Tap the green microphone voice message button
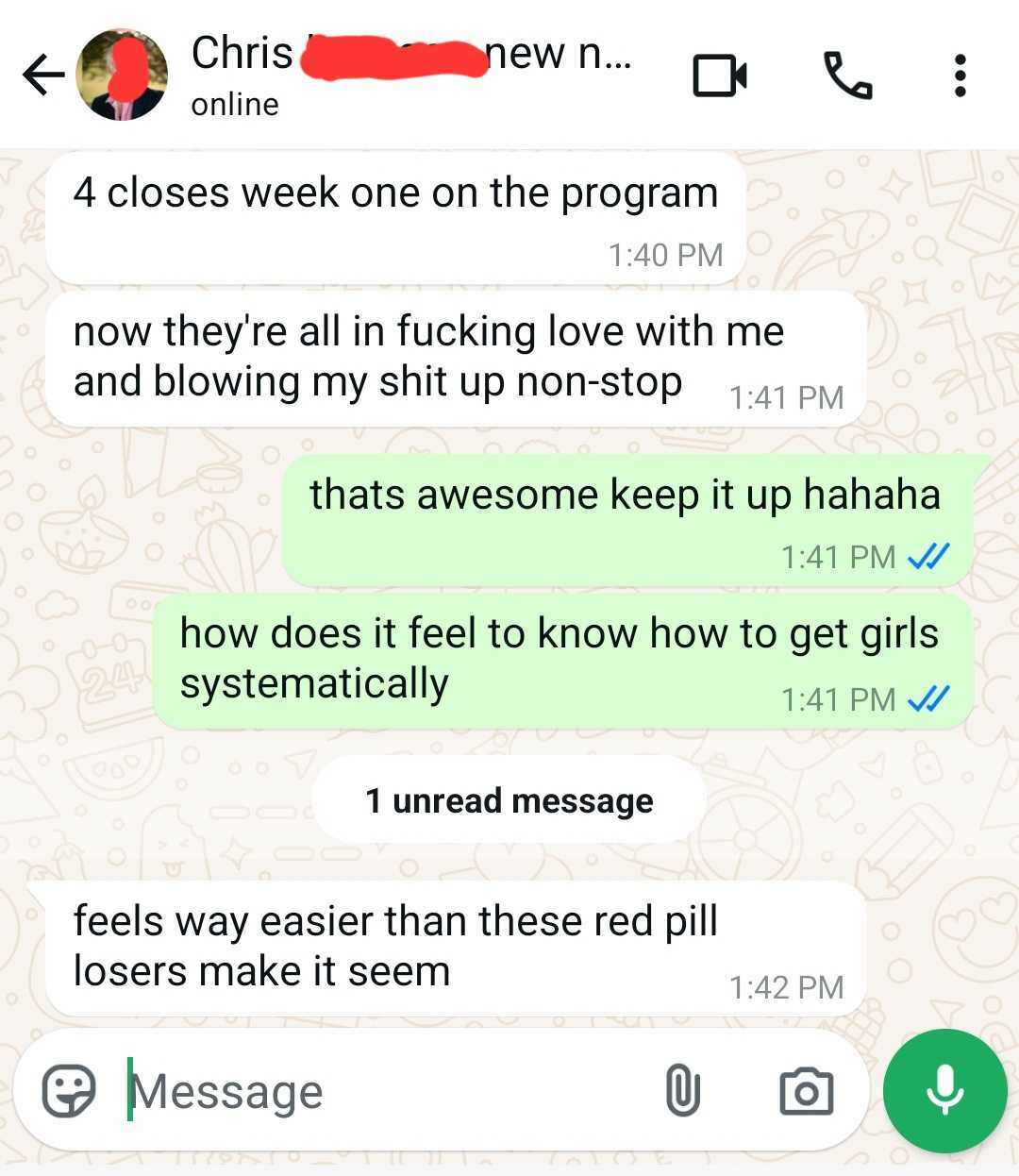The width and height of the screenshot is (1019, 1176). click(944, 1091)
